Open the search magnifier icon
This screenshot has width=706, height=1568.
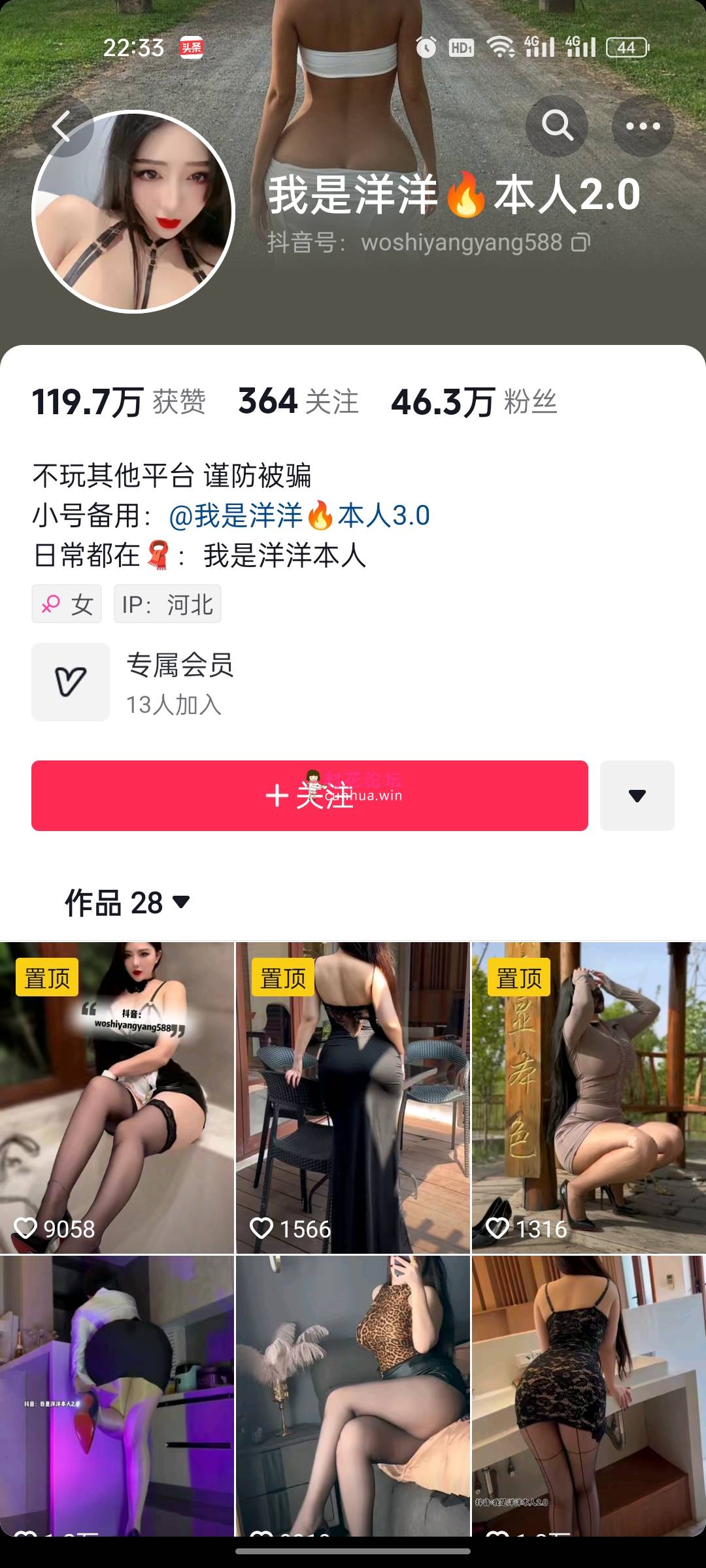(x=557, y=125)
